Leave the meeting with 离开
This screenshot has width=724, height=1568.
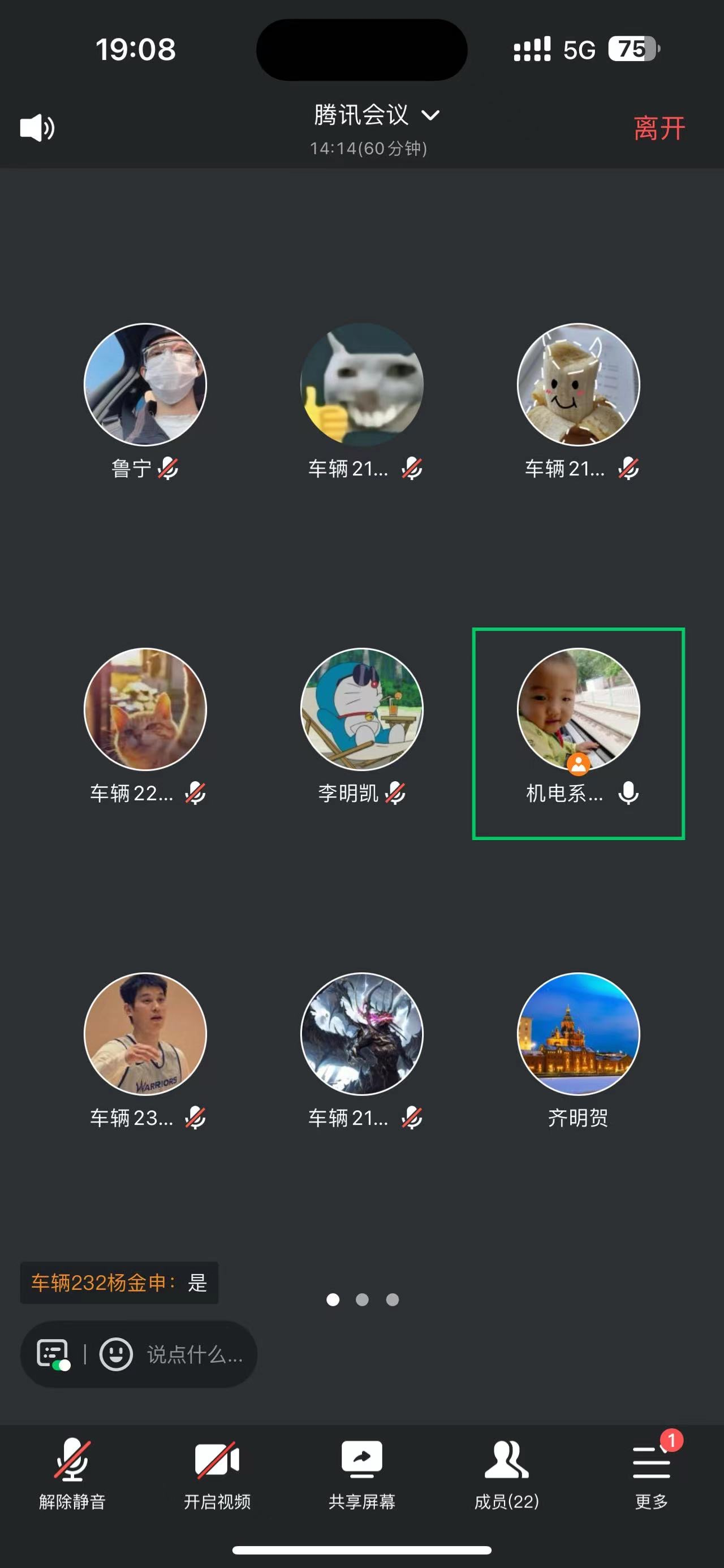tap(659, 128)
